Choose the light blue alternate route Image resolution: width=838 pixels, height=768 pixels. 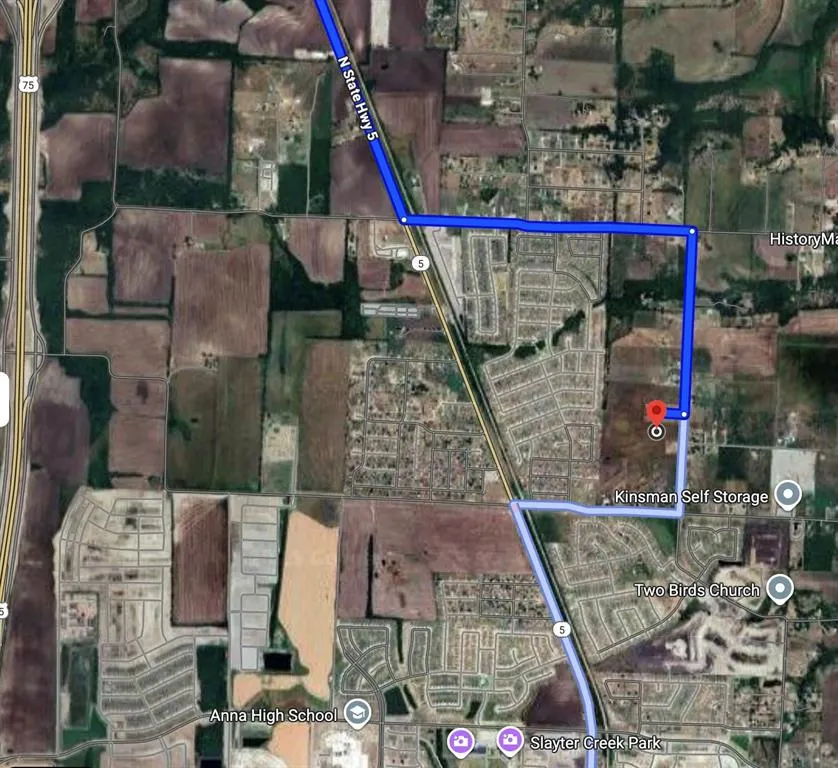click(600, 510)
